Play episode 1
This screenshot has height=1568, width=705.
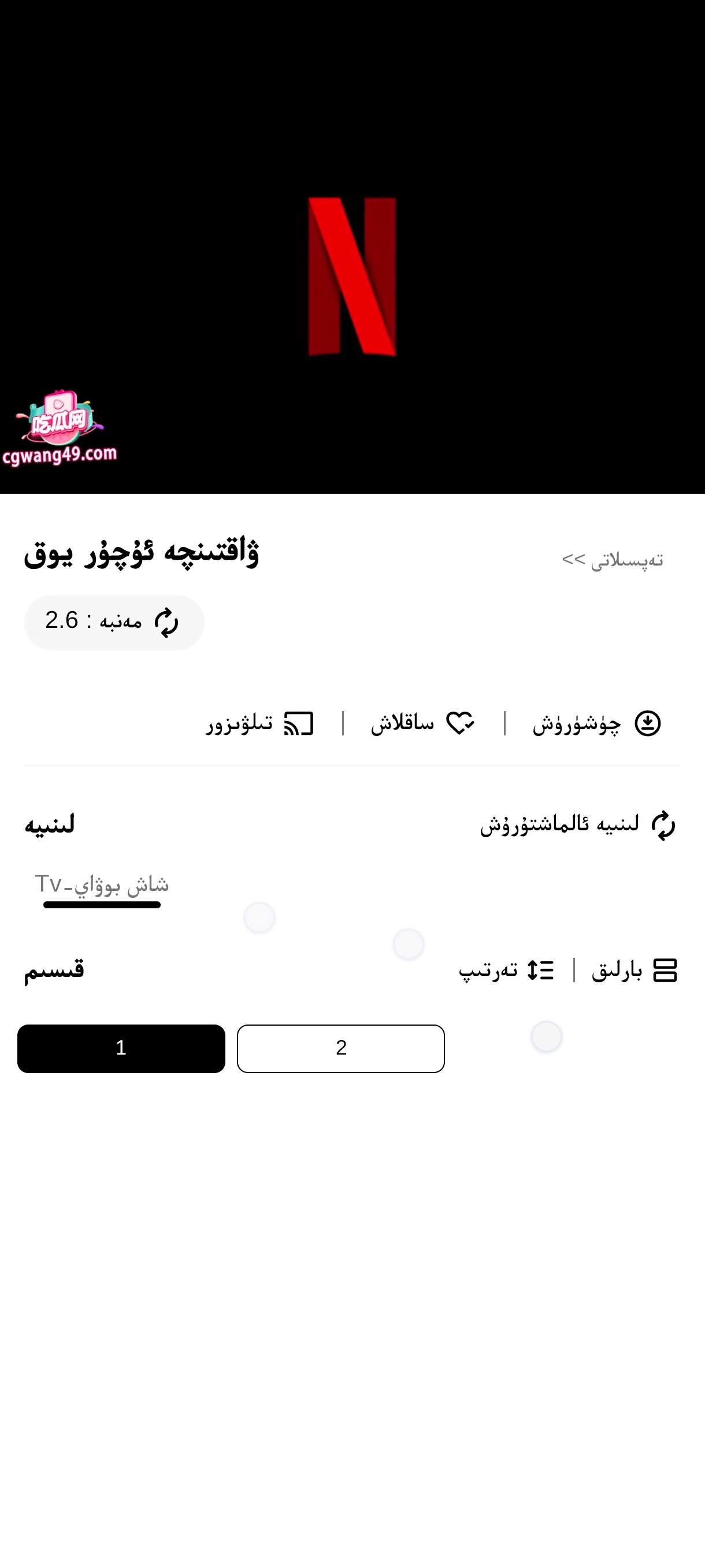pos(121,1048)
